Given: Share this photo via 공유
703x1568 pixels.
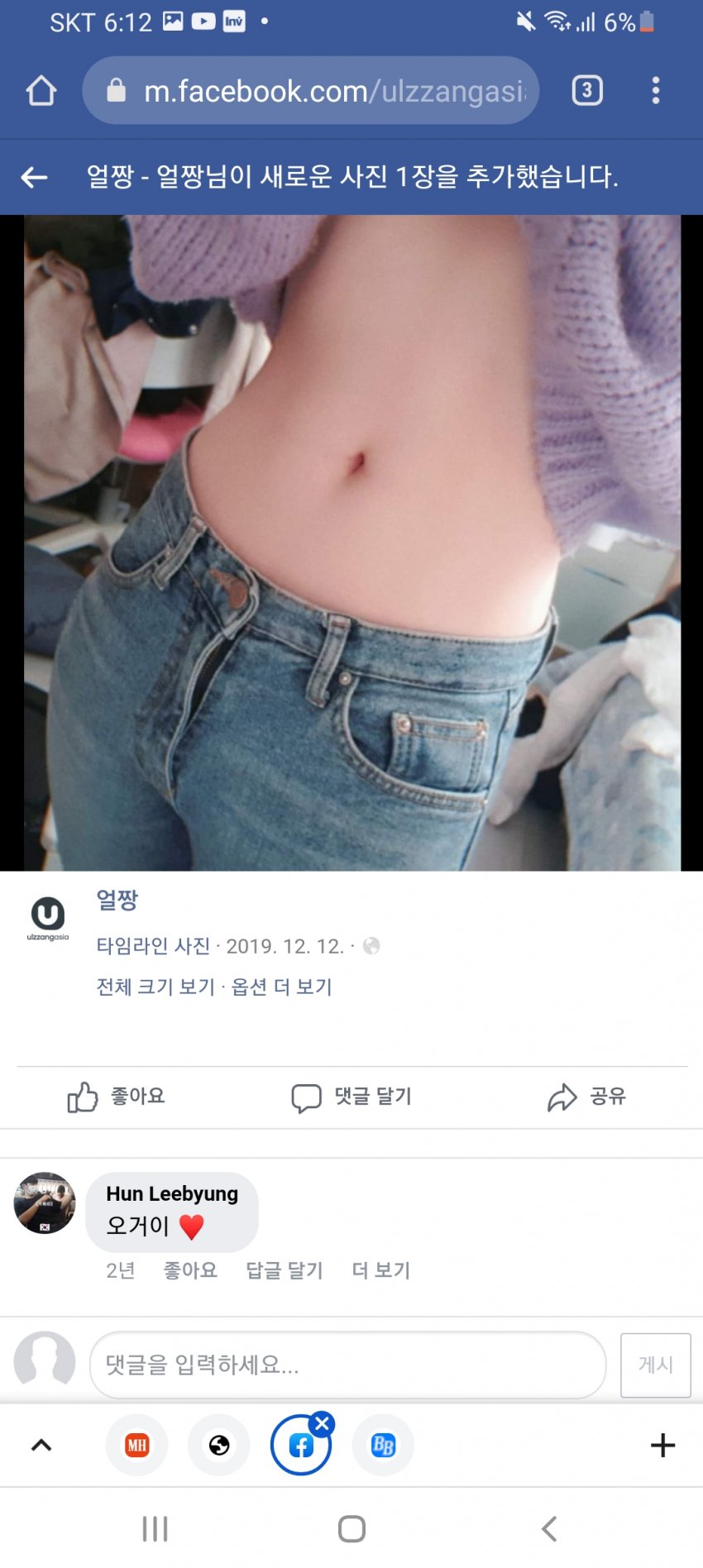Looking at the screenshot, I should 586,1097.
